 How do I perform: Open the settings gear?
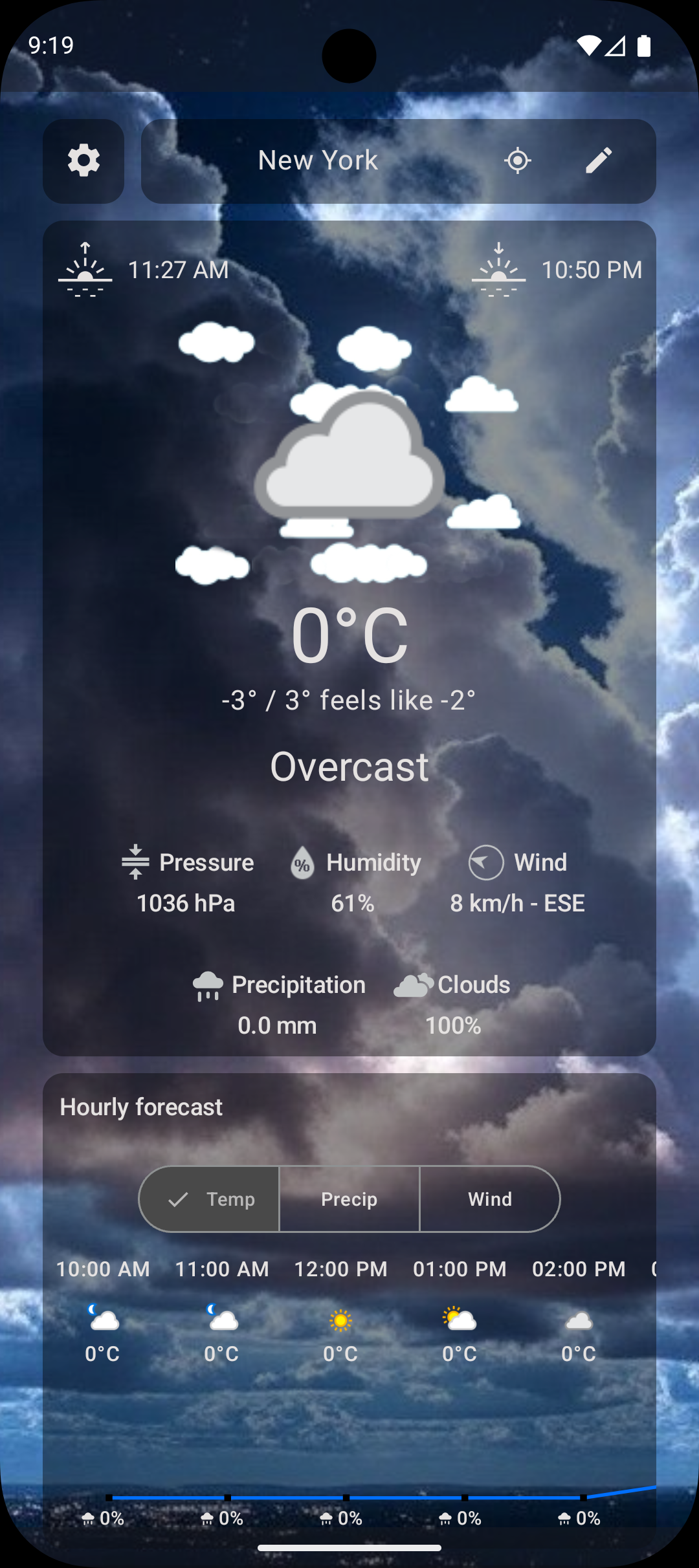point(83,161)
